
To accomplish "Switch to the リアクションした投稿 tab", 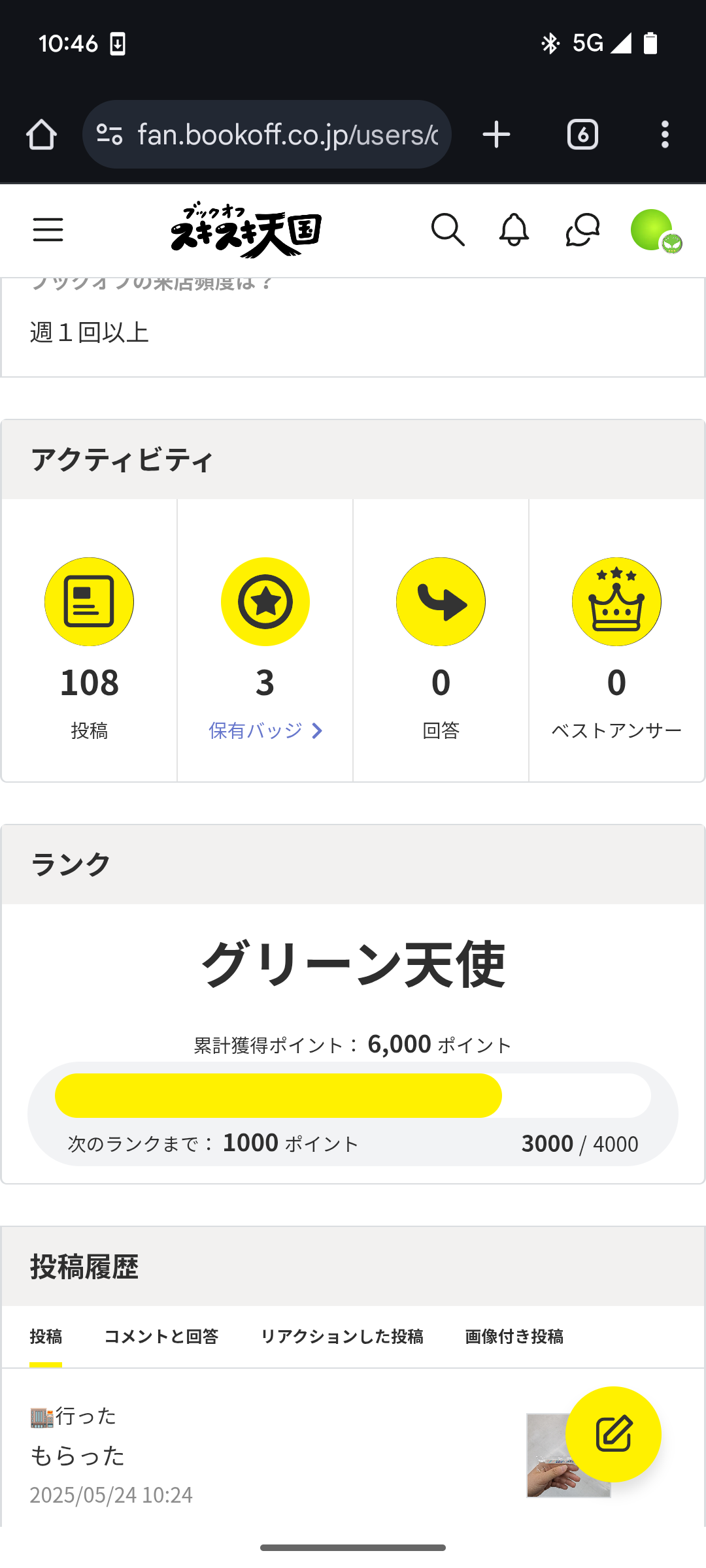I will [x=342, y=1337].
